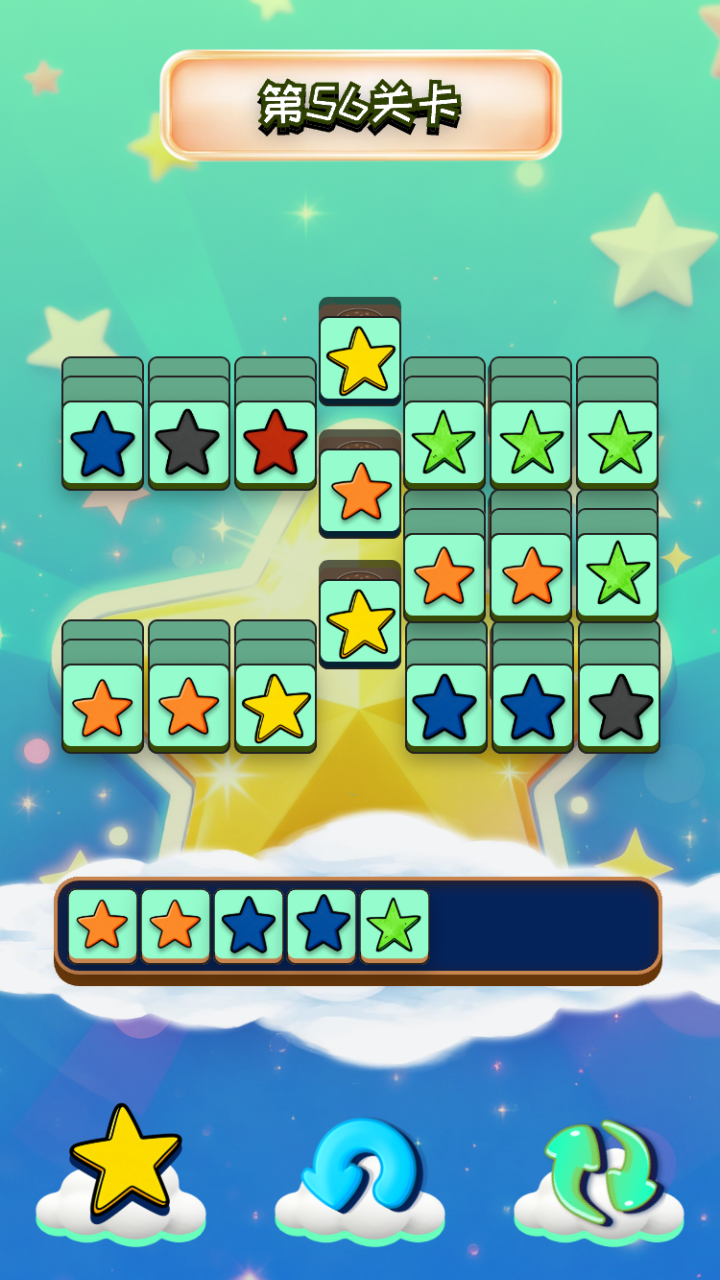This screenshot has height=1280, width=720.
Task: Pick the black star tile beside the red star
Action: coord(189,443)
